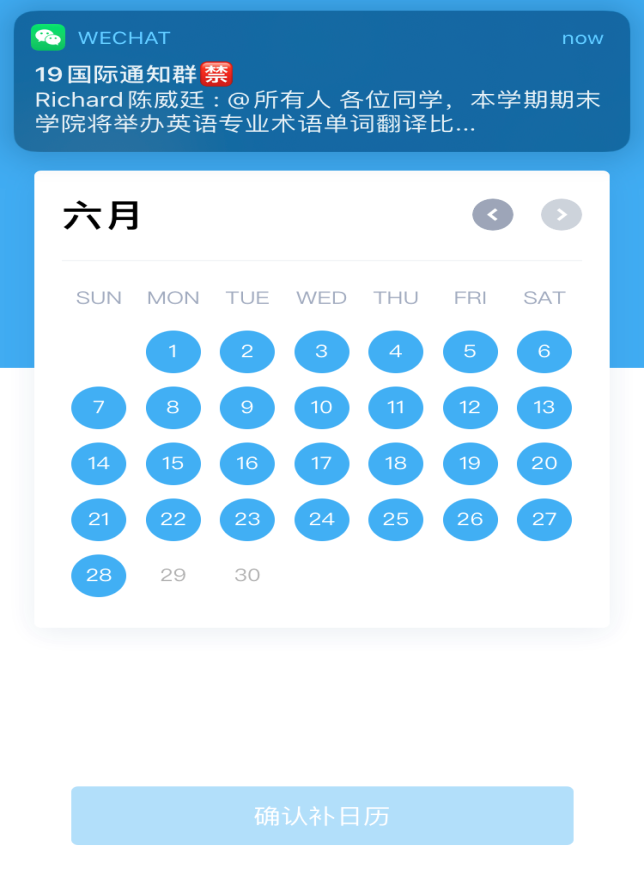Select June 6 on the calendar
The height and width of the screenshot is (889, 644).
[x=544, y=351]
